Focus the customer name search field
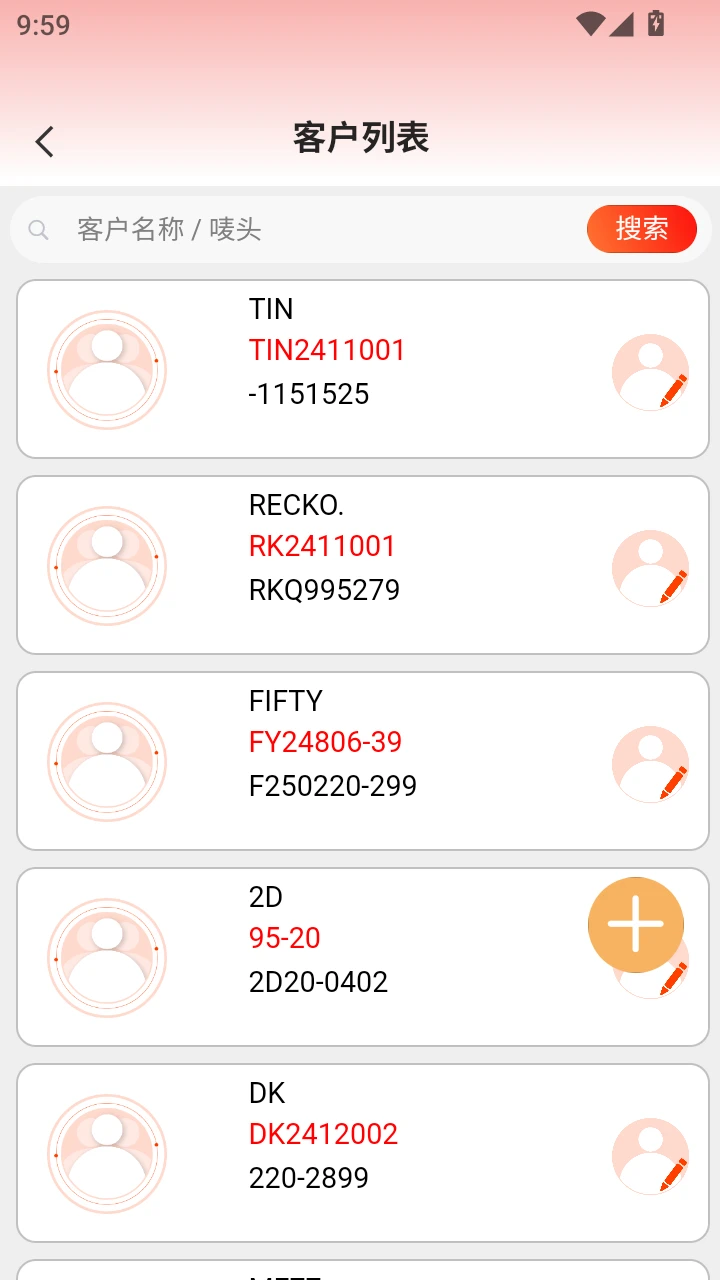Image resolution: width=720 pixels, height=1280 pixels. point(320,230)
